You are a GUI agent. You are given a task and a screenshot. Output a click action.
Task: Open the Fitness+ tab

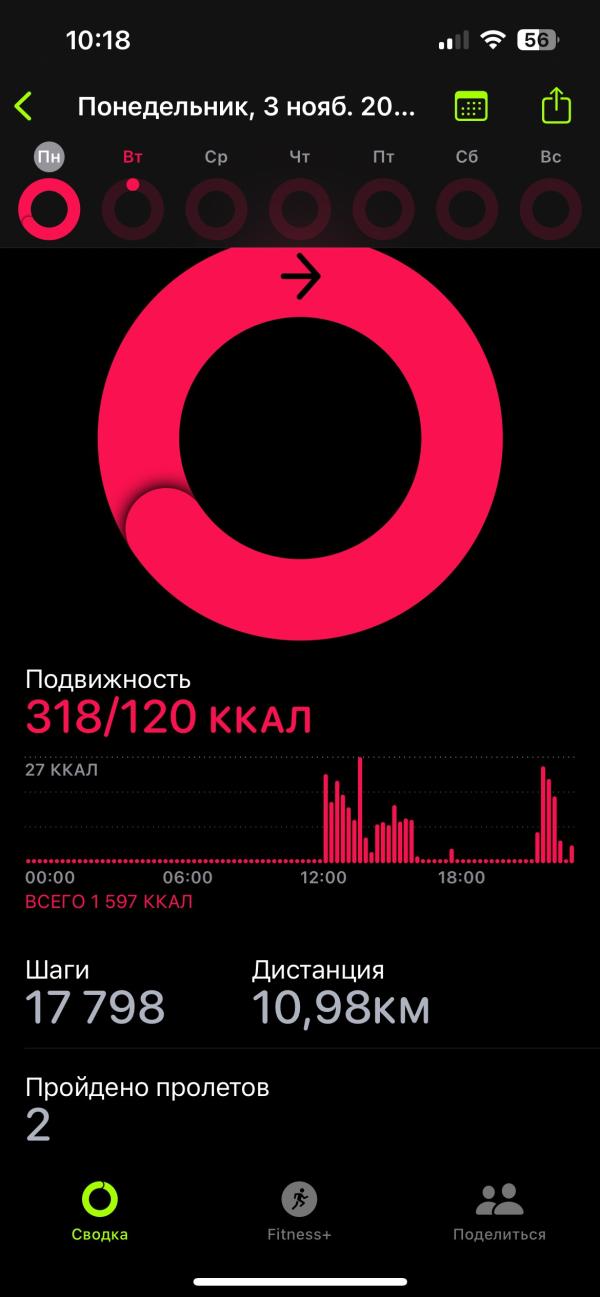pos(299,1210)
